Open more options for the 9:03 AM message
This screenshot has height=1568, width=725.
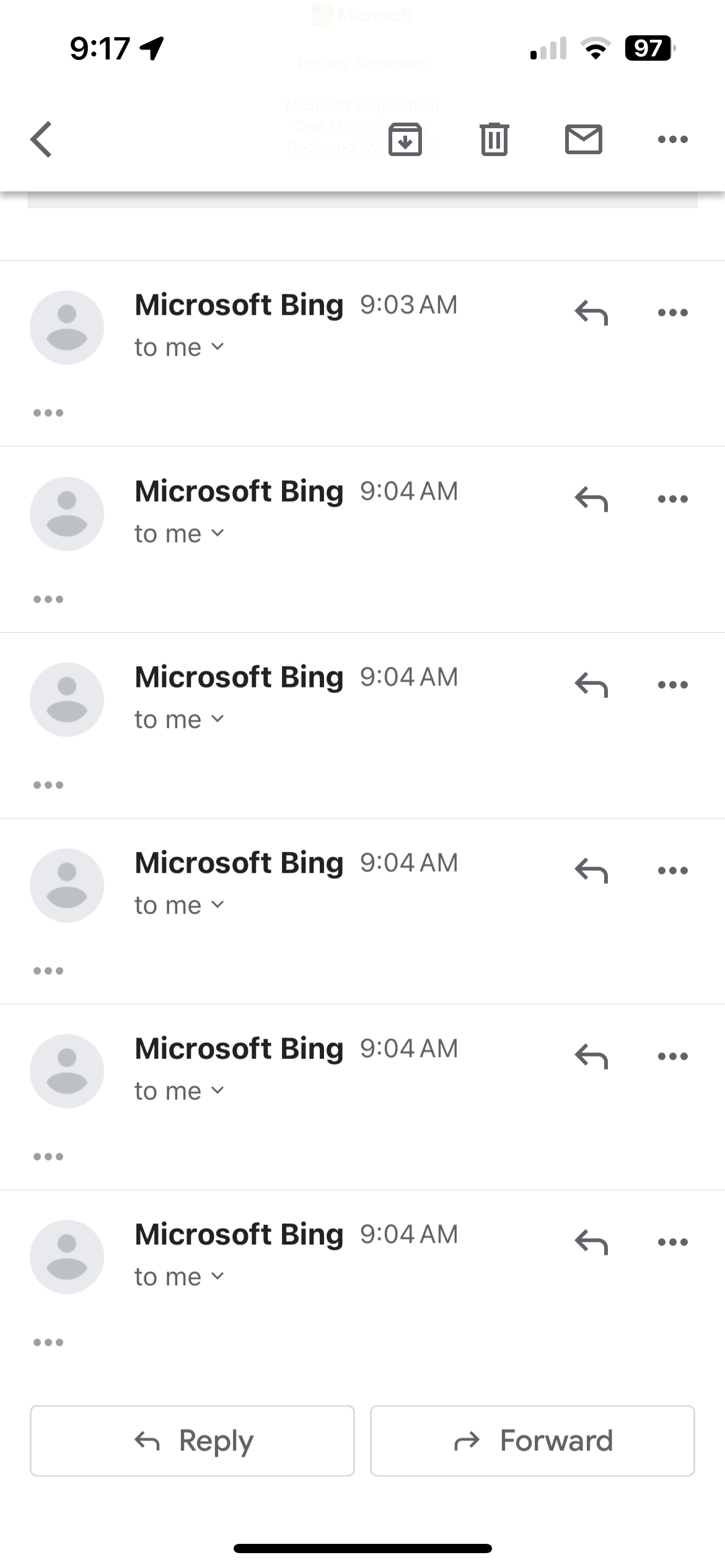673,313
